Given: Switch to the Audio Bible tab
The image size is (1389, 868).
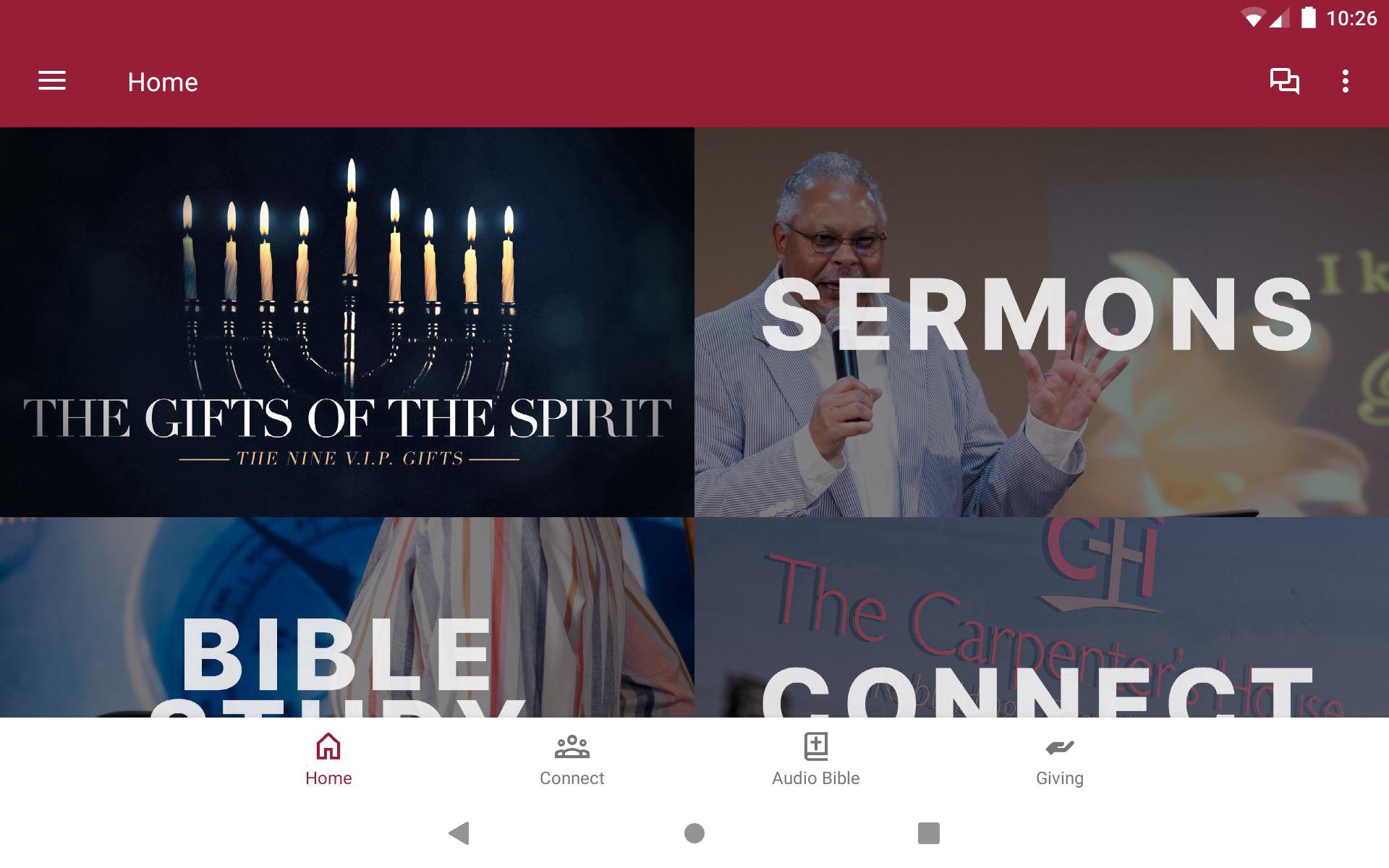Looking at the screenshot, I should click(815, 759).
